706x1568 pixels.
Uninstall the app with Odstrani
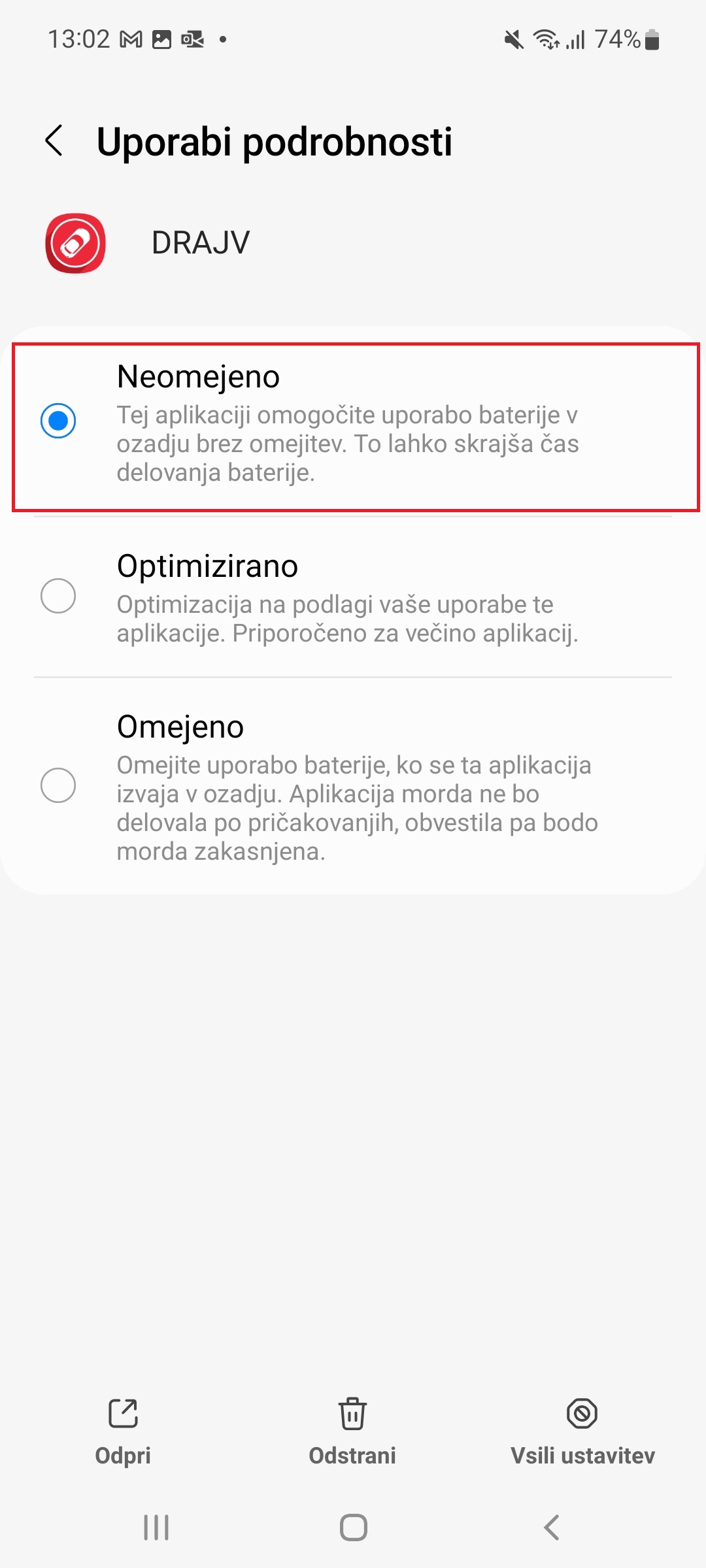[x=352, y=1432]
